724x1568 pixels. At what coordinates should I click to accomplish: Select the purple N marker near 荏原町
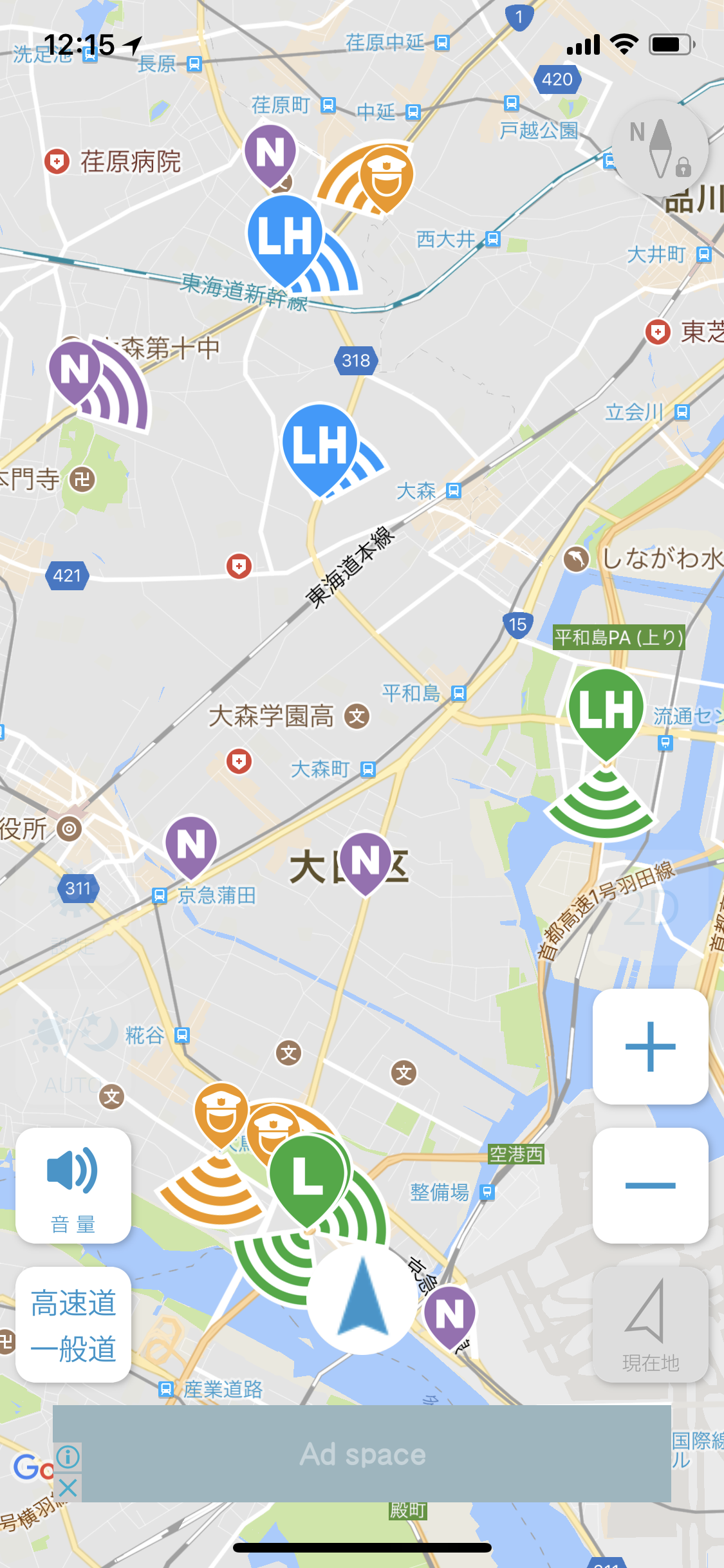270,154
